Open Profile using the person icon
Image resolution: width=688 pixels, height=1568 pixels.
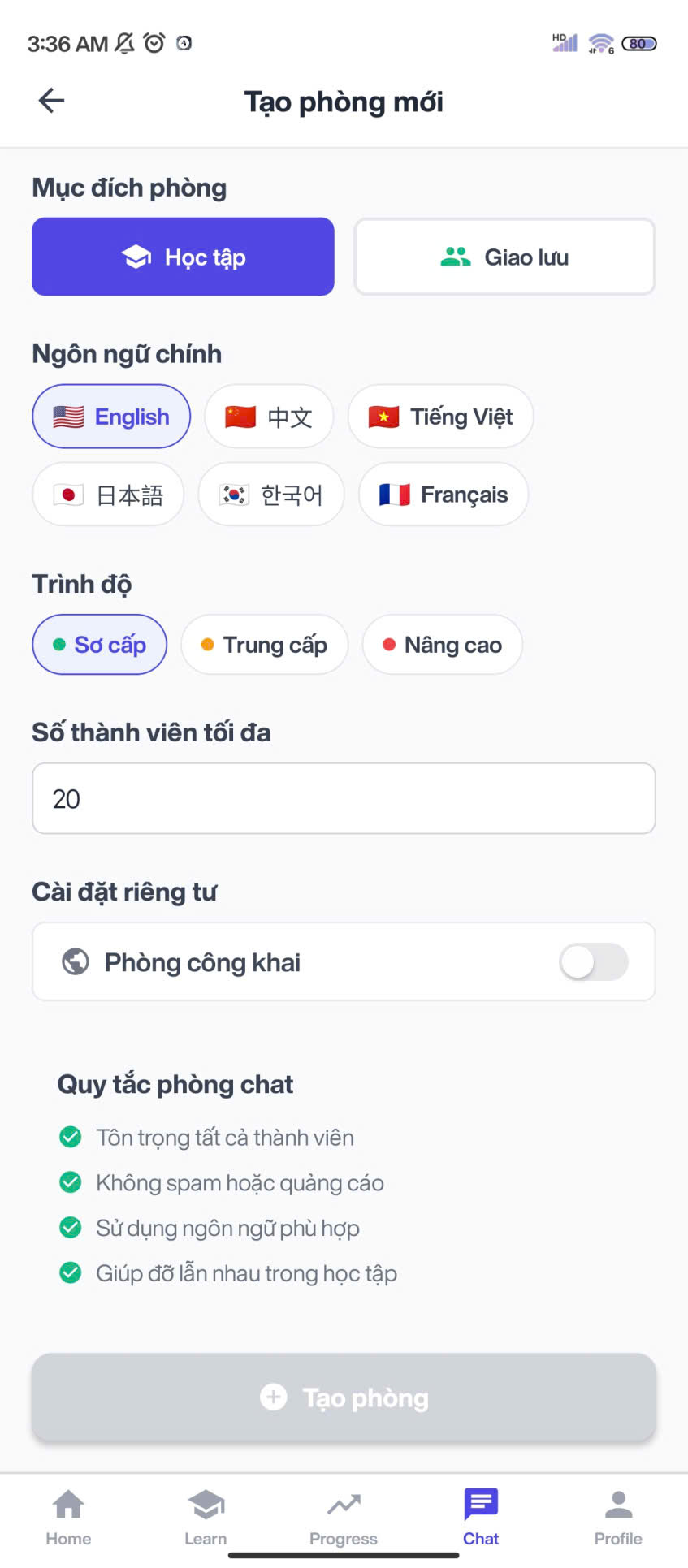(x=618, y=1505)
